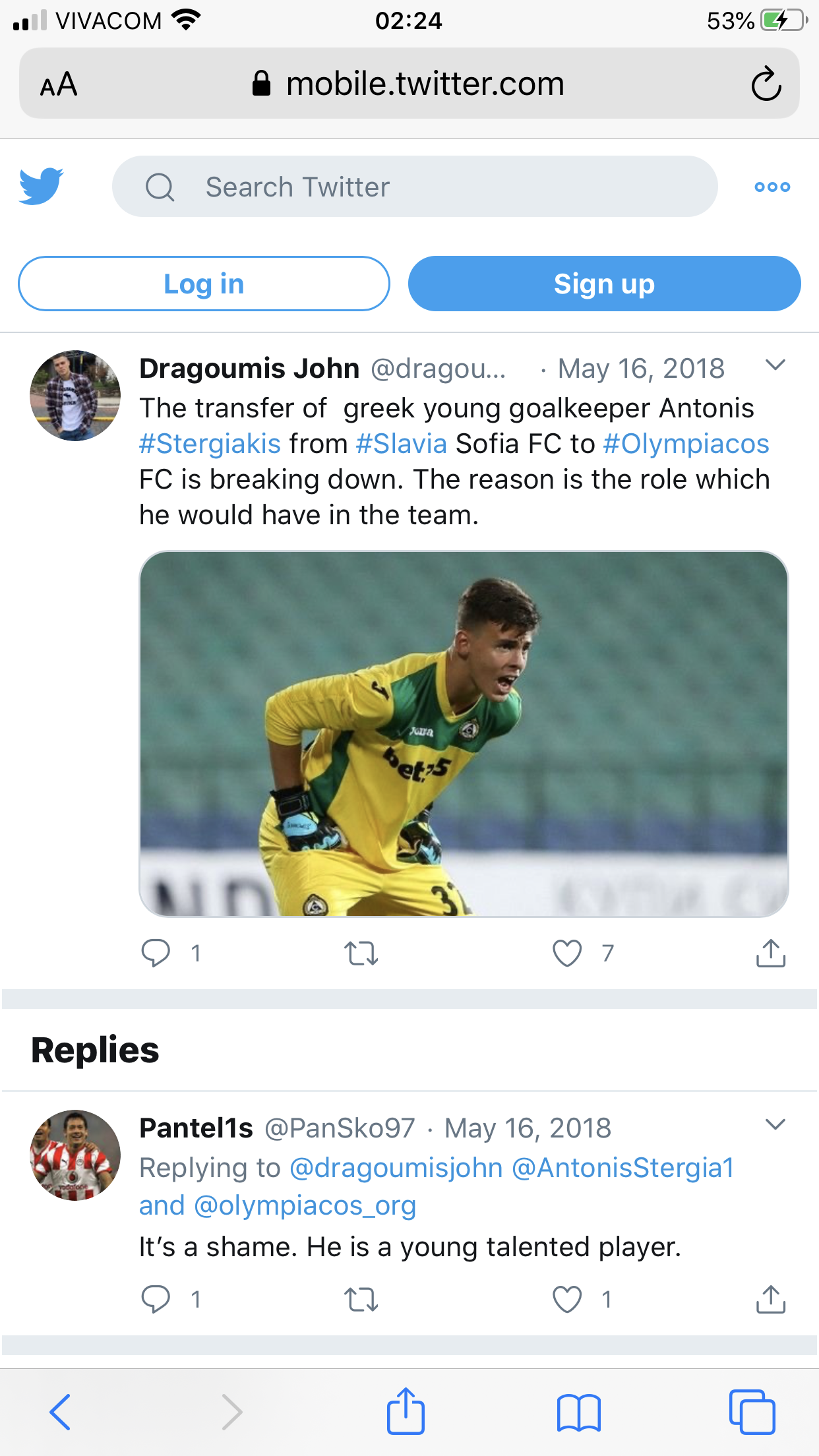The width and height of the screenshot is (819, 1456).
Task: Expand options on Dragoumis John's tweet
Action: (775, 365)
